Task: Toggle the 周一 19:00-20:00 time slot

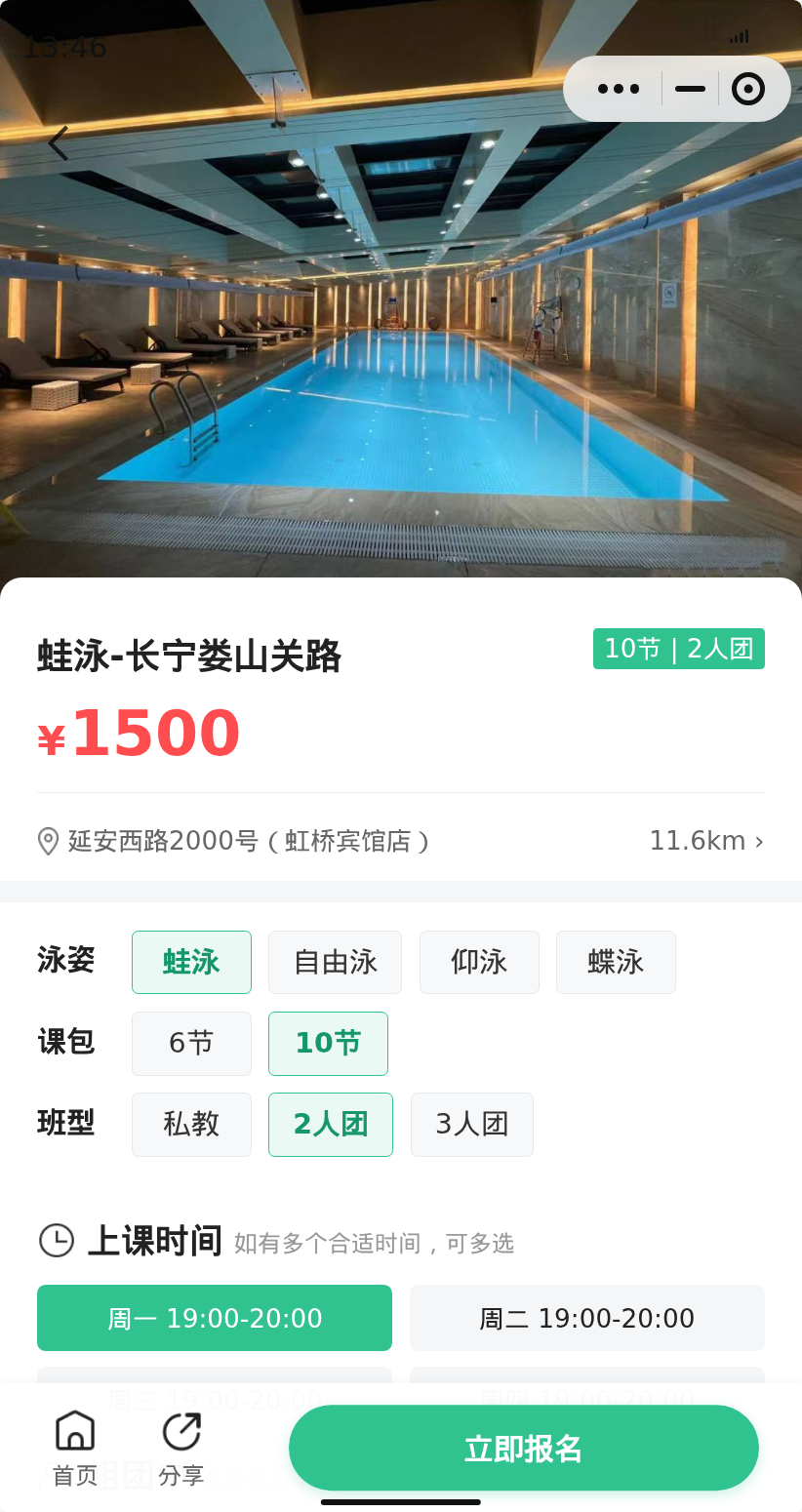Action: click(x=215, y=1318)
